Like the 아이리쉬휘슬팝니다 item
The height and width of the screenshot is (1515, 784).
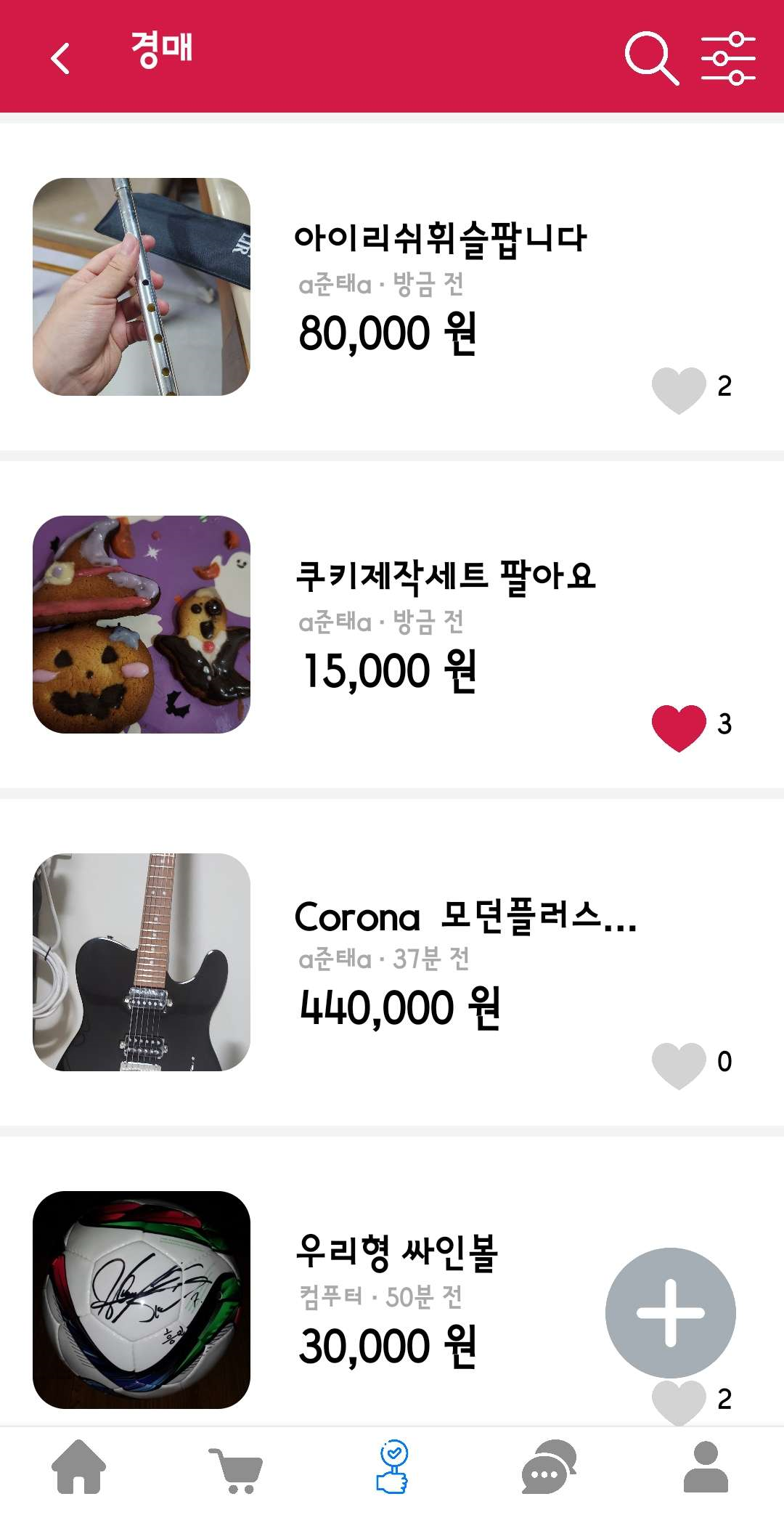679,390
